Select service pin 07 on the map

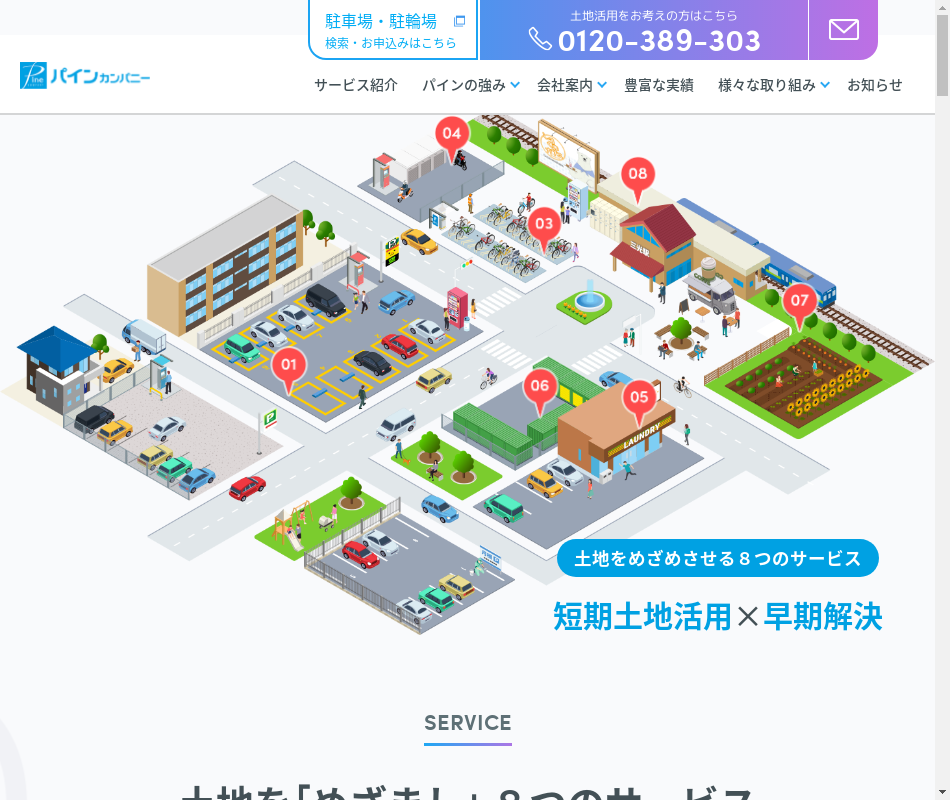[x=799, y=300]
